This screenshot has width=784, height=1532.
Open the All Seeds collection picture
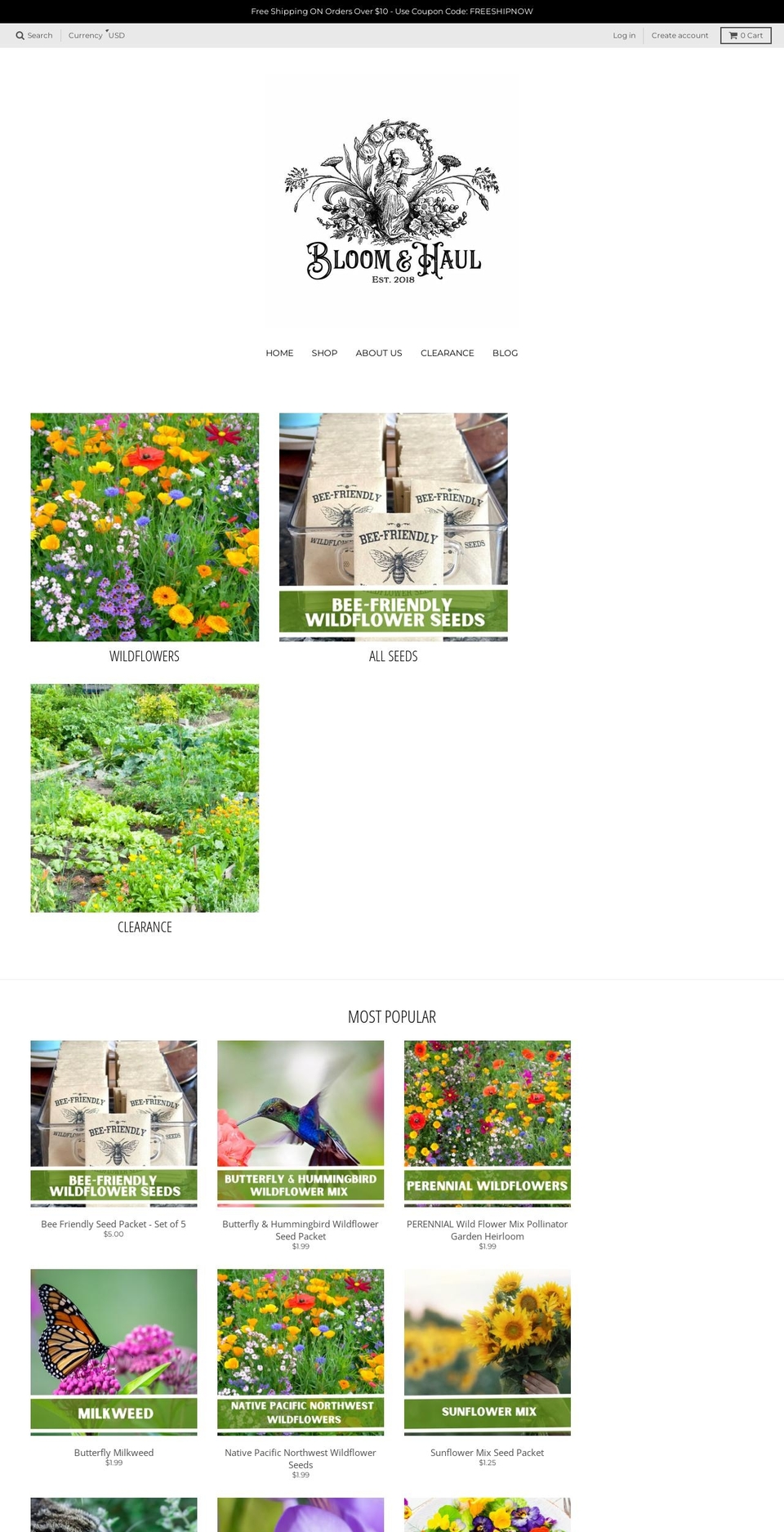click(x=393, y=527)
